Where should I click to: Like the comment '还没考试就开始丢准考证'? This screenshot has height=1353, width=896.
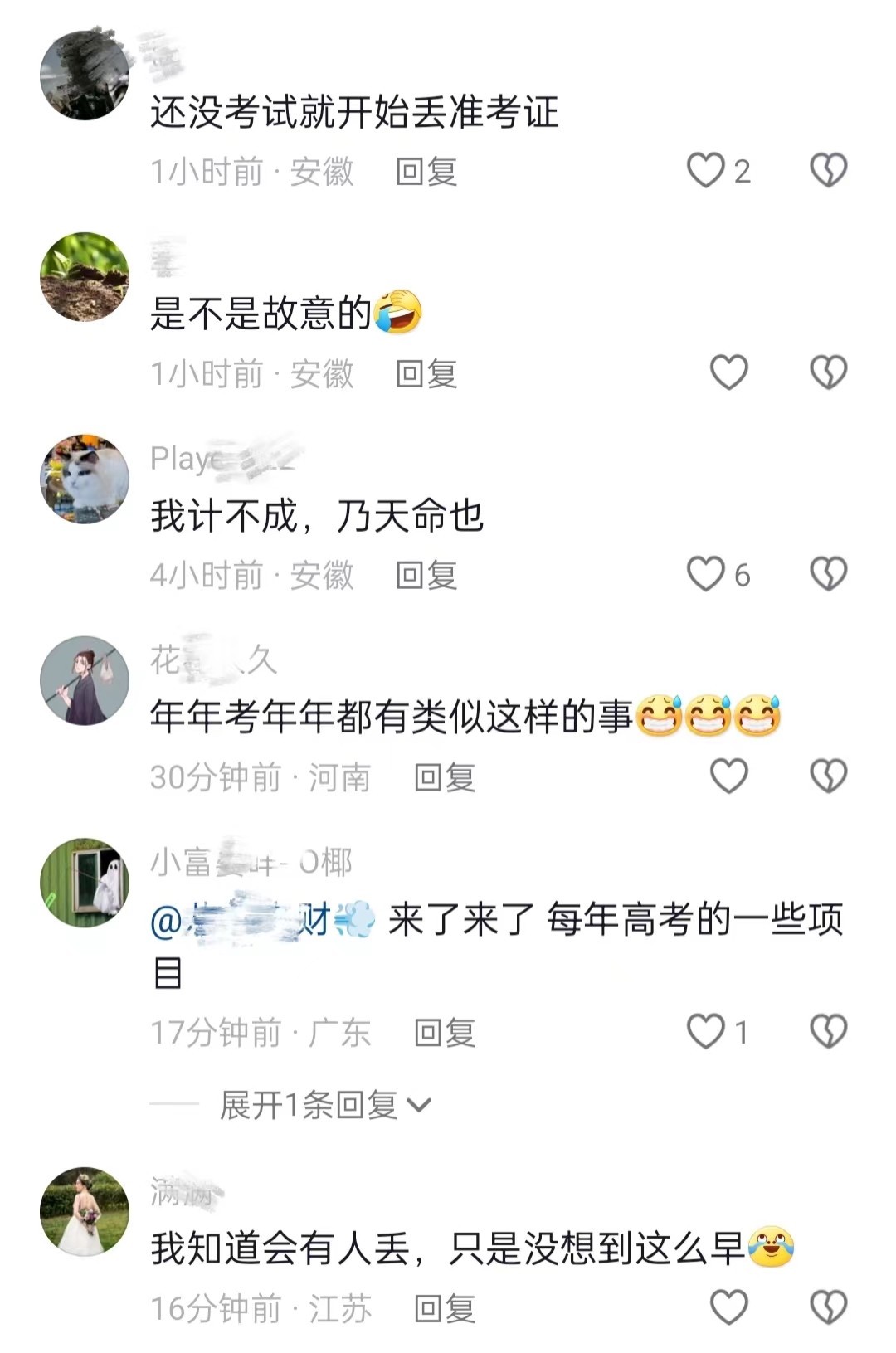[706, 171]
